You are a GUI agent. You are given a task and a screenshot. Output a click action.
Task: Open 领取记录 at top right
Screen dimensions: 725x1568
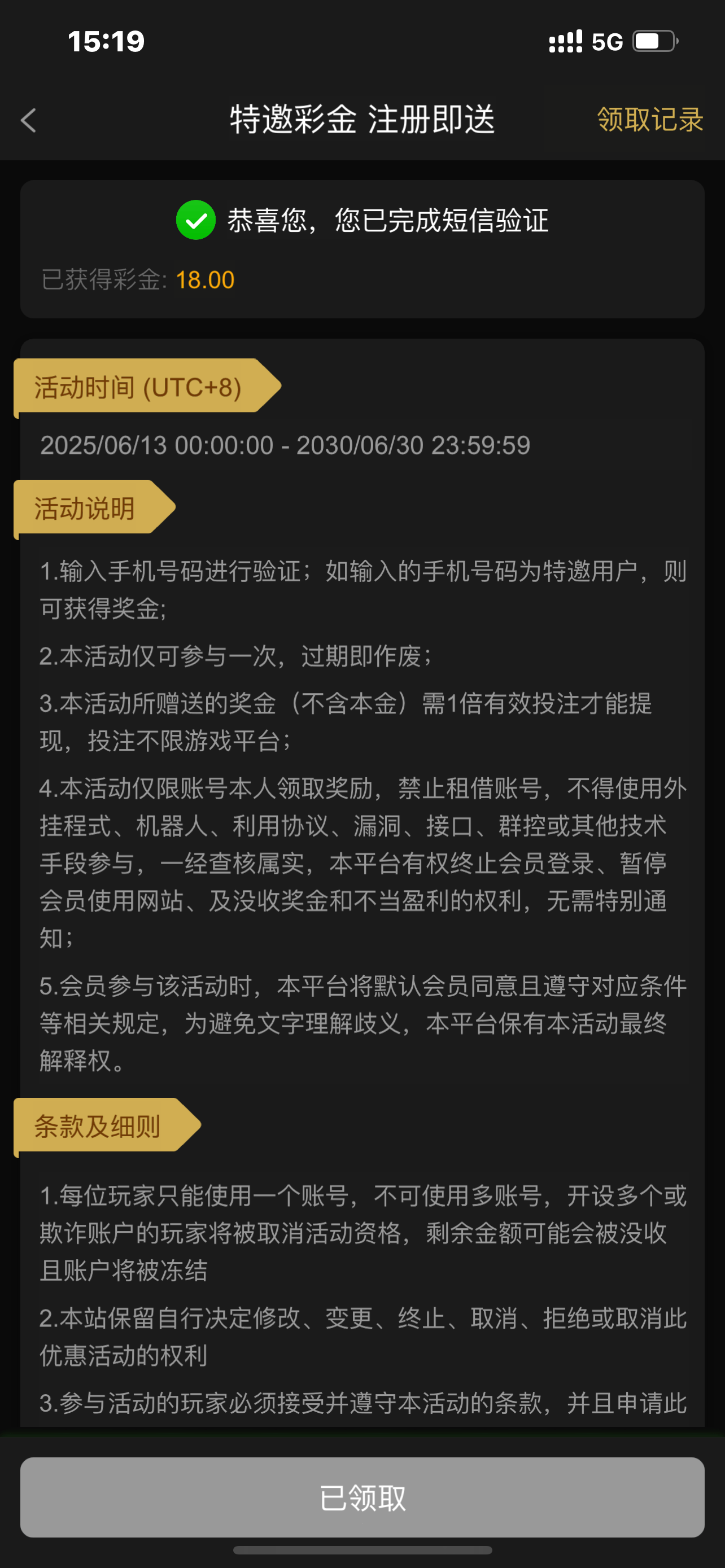point(650,121)
